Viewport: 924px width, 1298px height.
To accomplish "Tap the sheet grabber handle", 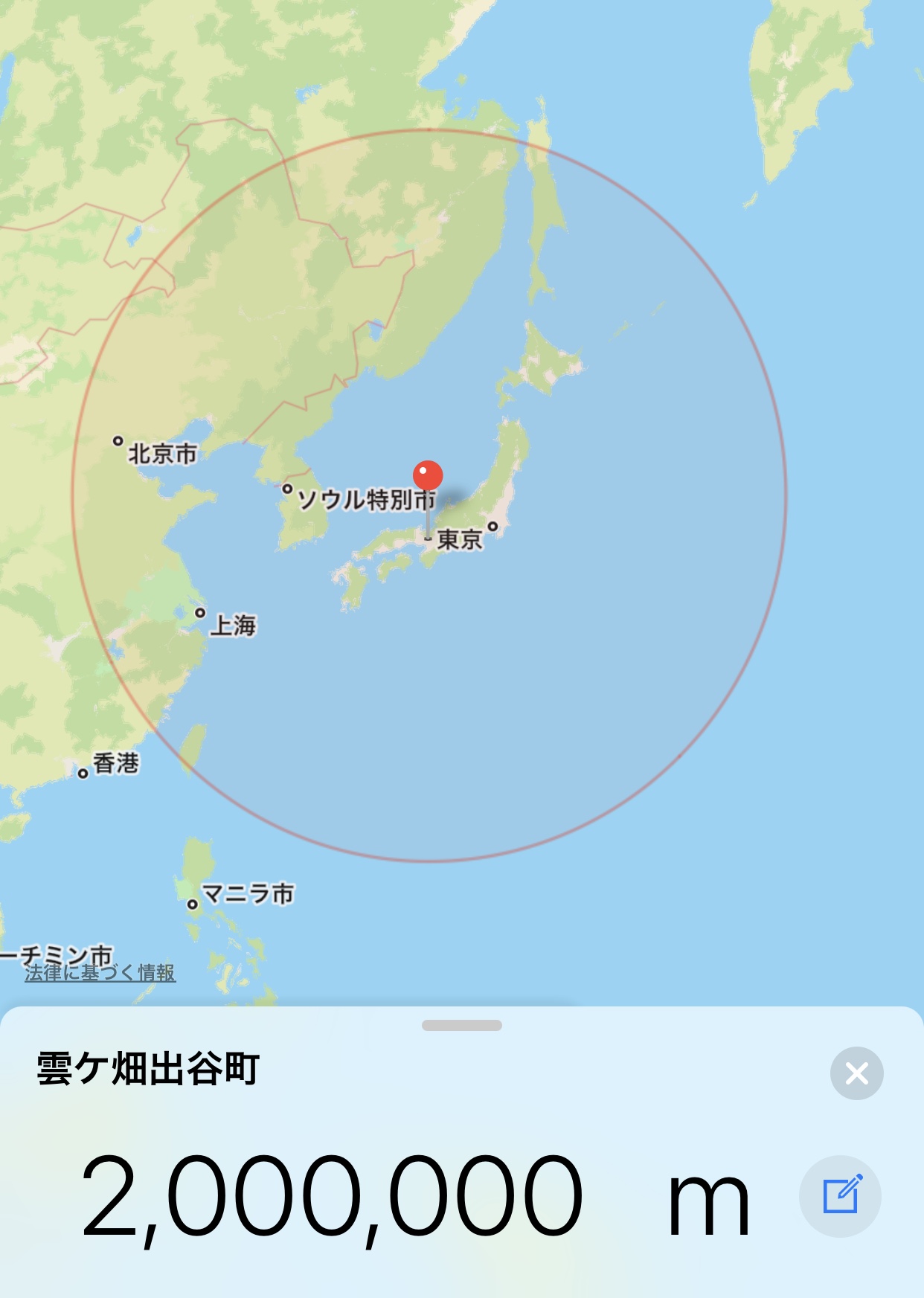I will [x=461, y=1025].
